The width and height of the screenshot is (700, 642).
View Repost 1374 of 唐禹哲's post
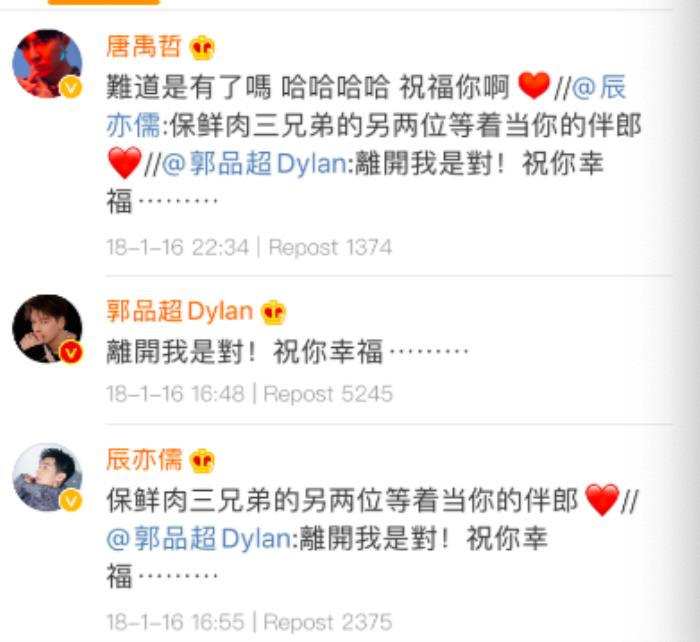[x=330, y=247]
